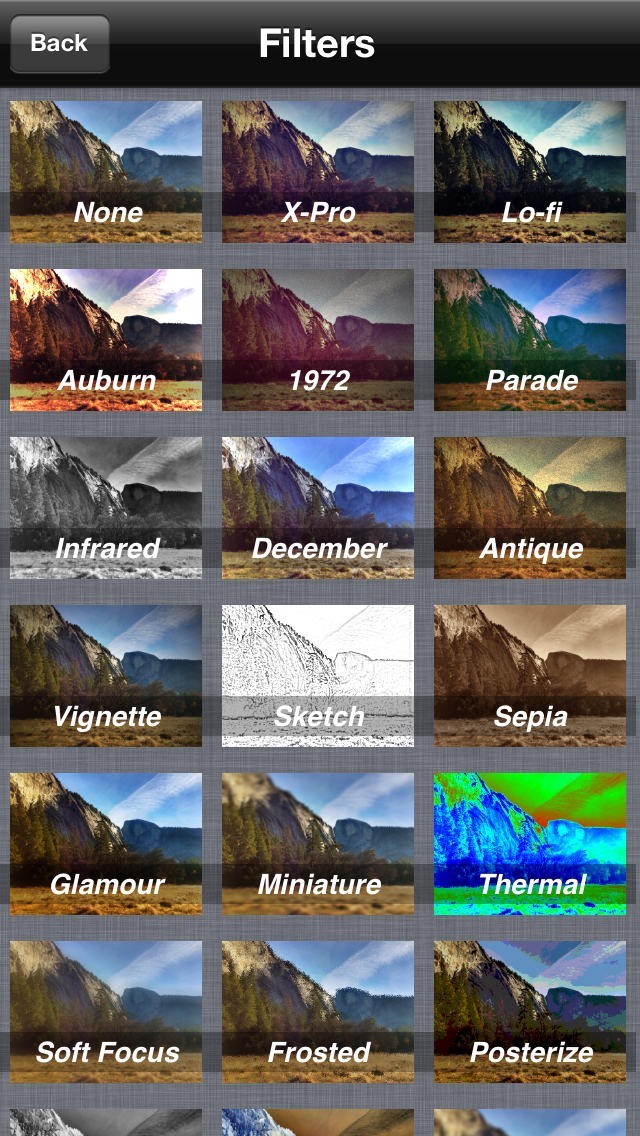This screenshot has height=1136, width=640.
Task: Pick the Sketch filter
Action: 318,675
